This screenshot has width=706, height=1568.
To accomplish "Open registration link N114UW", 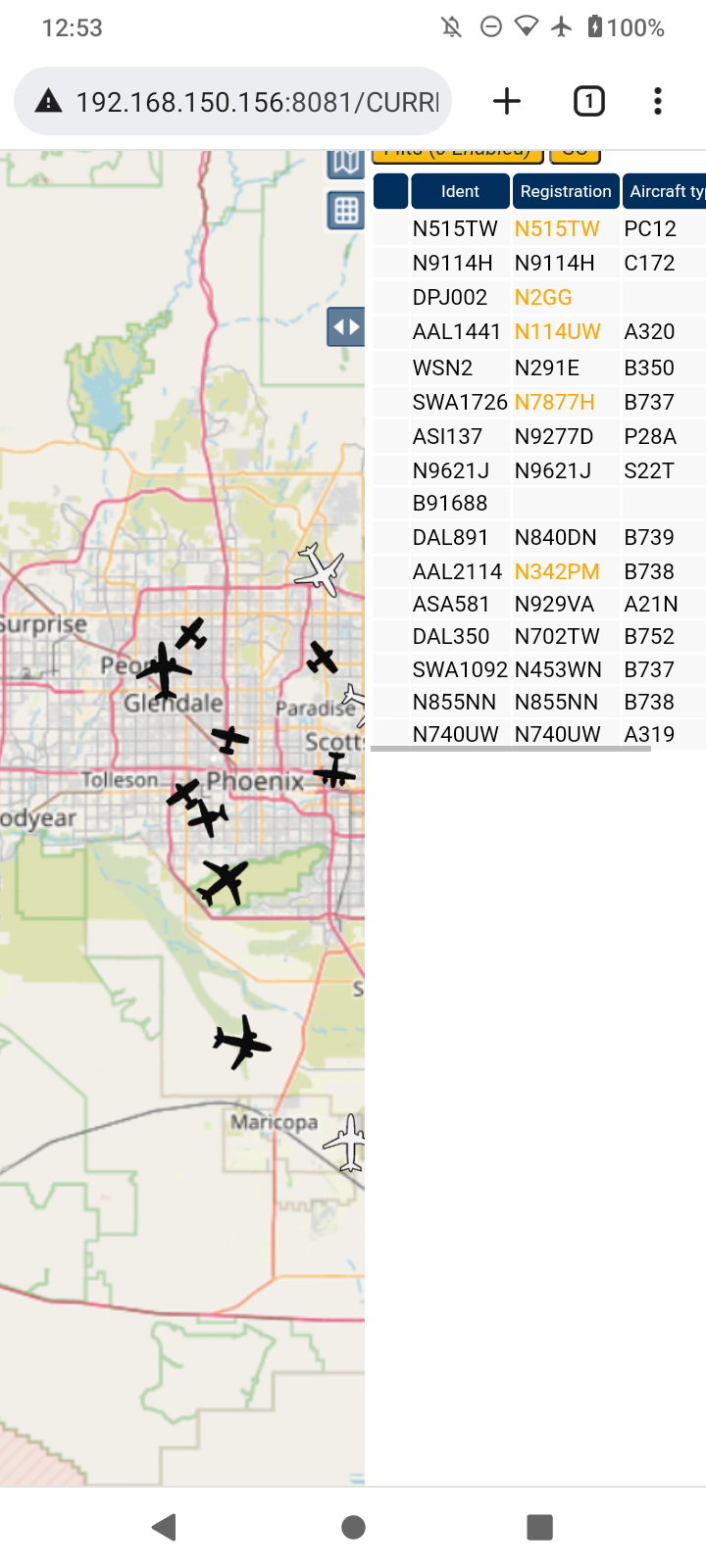I will point(557,331).
